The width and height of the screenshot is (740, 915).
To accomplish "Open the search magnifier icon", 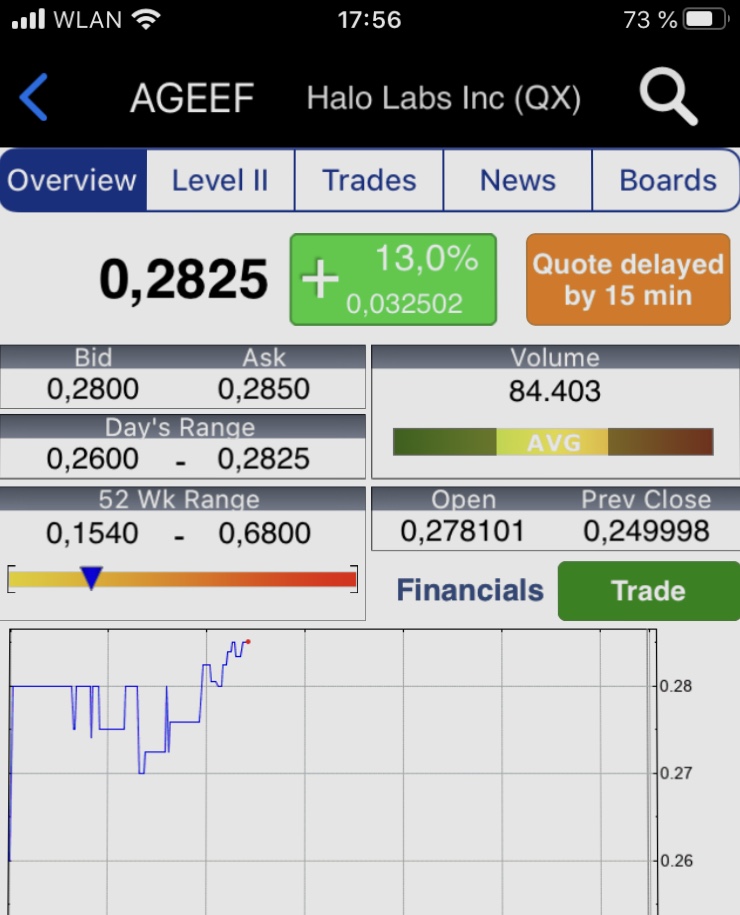I will pos(667,96).
